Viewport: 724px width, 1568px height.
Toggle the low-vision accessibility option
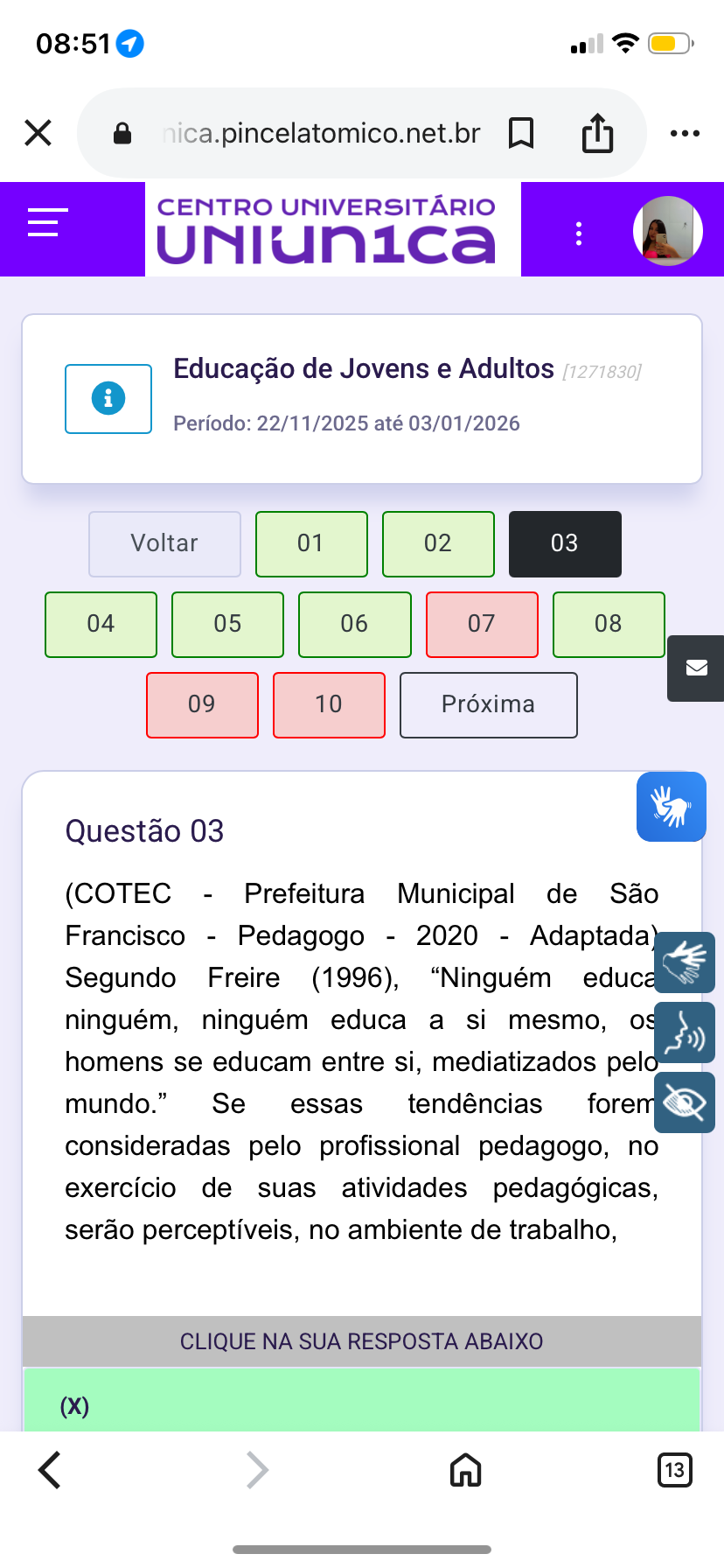pyautogui.click(x=685, y=1102)
